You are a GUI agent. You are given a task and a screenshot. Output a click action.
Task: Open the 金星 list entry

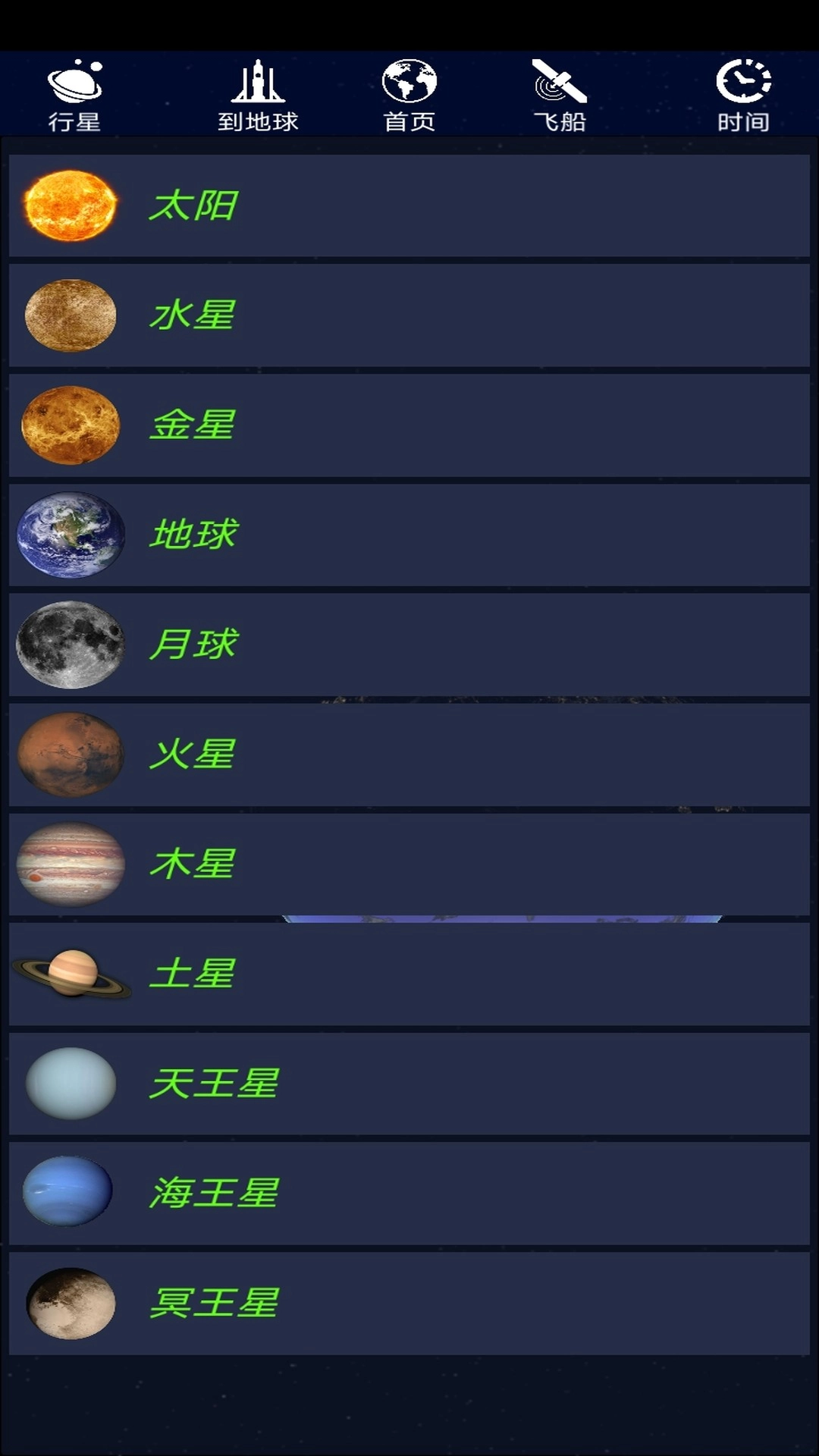409,425
